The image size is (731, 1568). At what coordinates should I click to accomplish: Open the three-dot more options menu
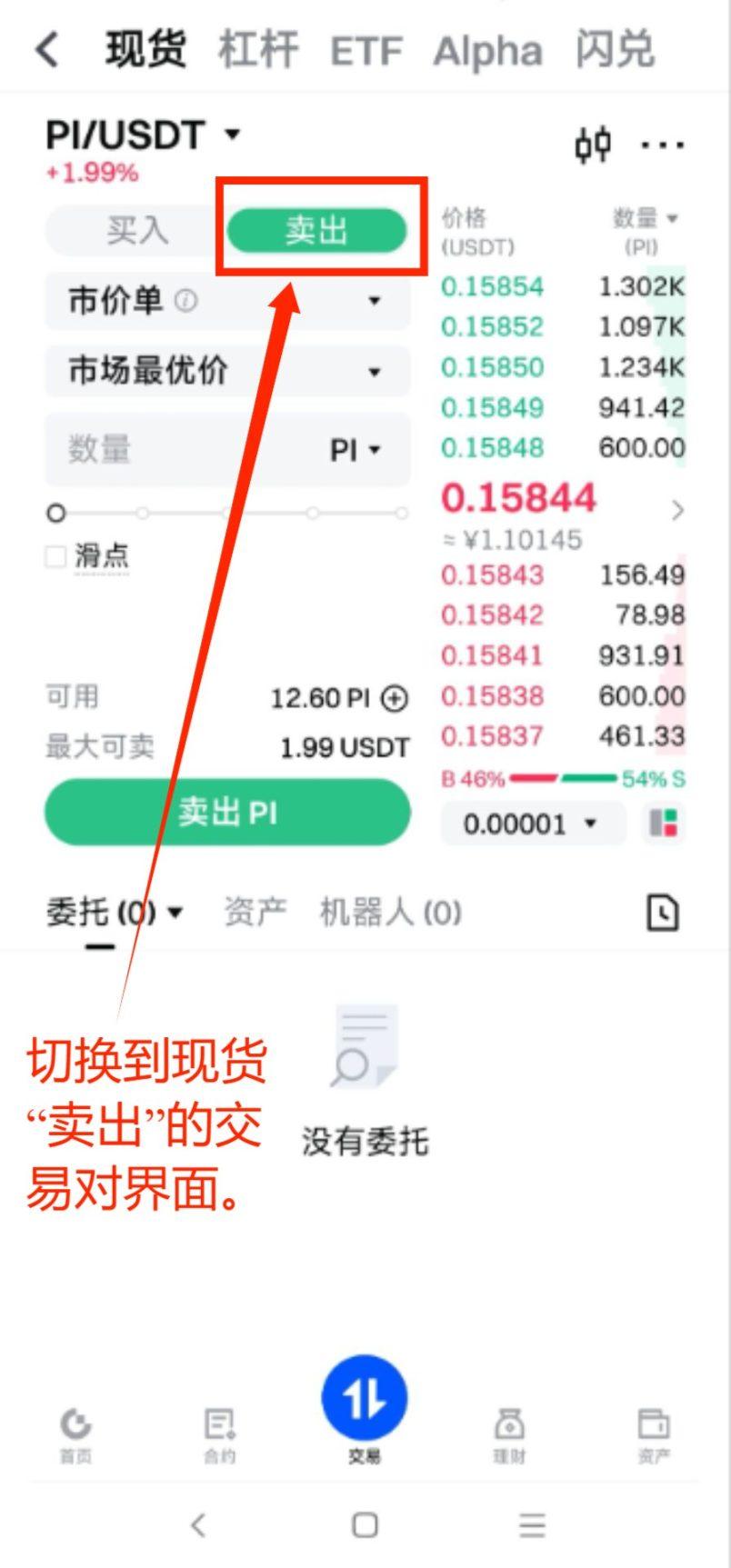(662, 145)
